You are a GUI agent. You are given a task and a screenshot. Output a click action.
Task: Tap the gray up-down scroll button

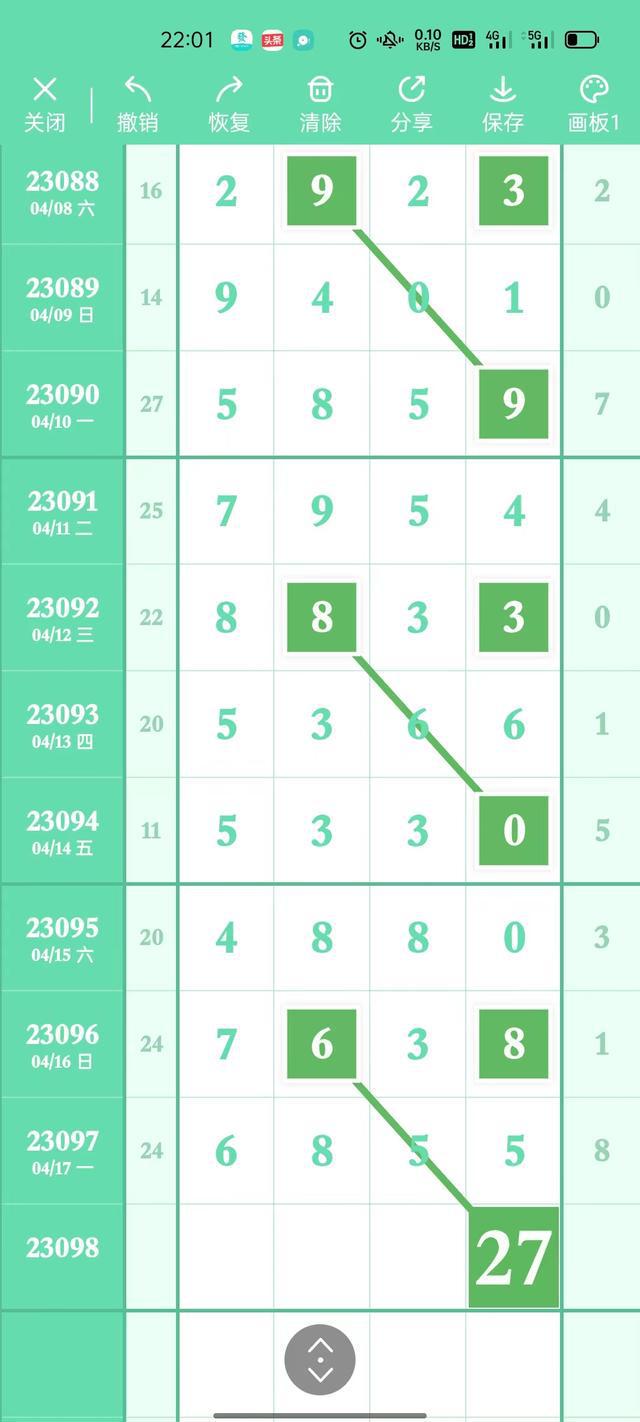(320, 1360)
